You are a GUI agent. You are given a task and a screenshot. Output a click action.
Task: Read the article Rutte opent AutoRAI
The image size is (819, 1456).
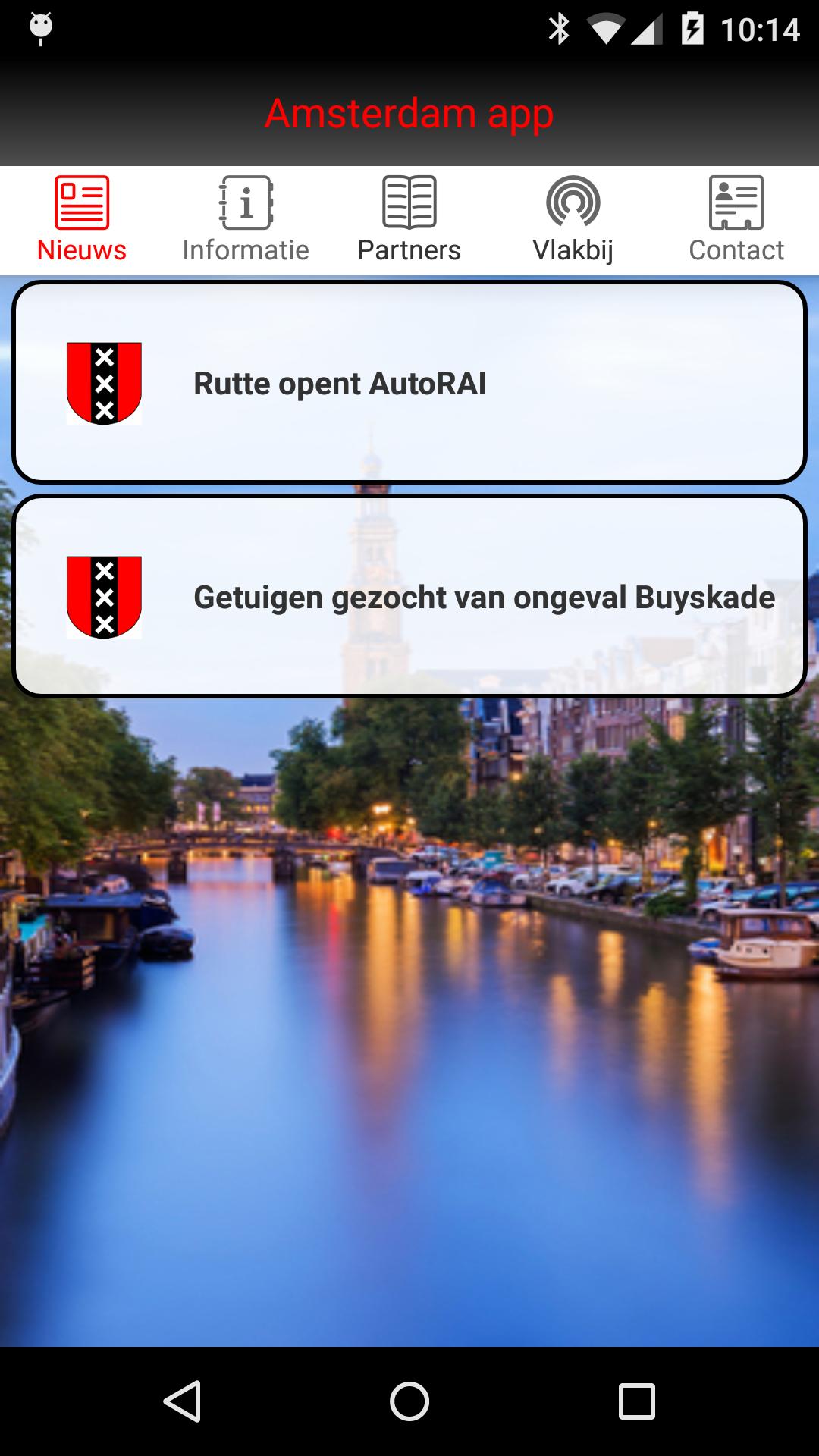pos(409,383)
